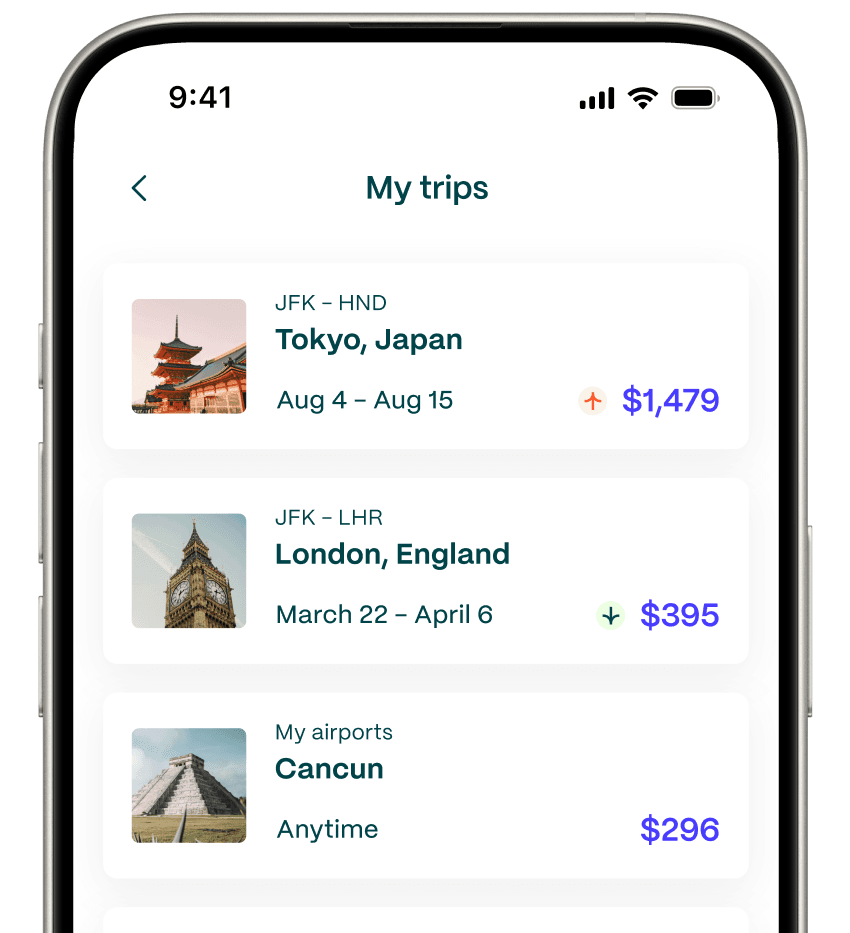
Task: Open the Cancun trip card details
Action: [x=425, y=785]
